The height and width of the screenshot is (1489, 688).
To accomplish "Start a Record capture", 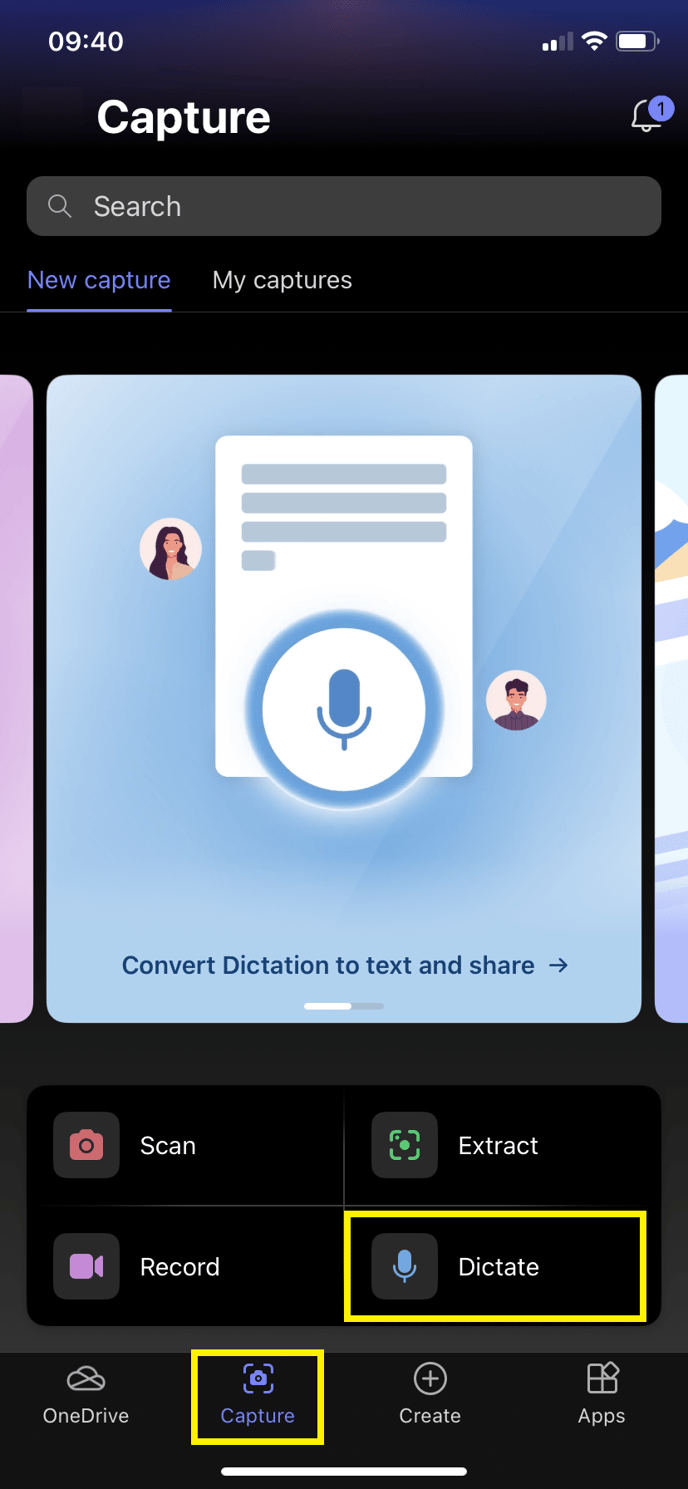I will 185,1266.
